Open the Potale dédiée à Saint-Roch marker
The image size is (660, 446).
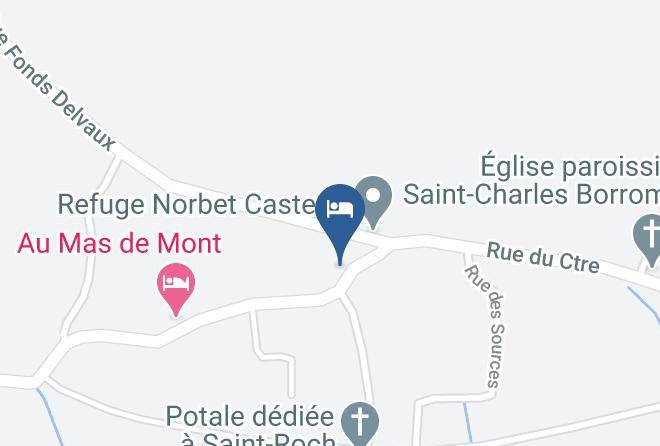(x=359, y=420)
